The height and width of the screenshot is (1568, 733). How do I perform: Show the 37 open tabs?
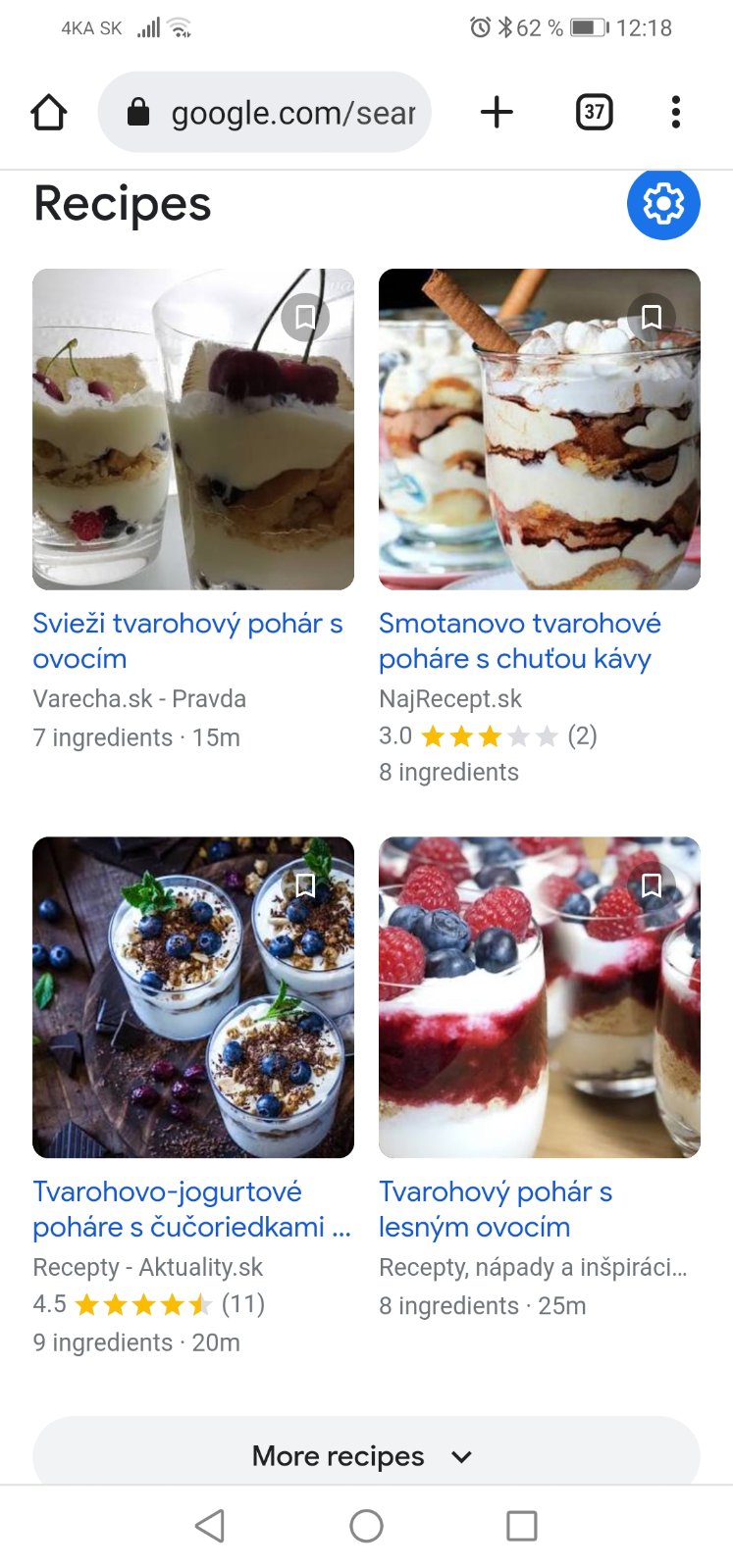coord(594,113)
